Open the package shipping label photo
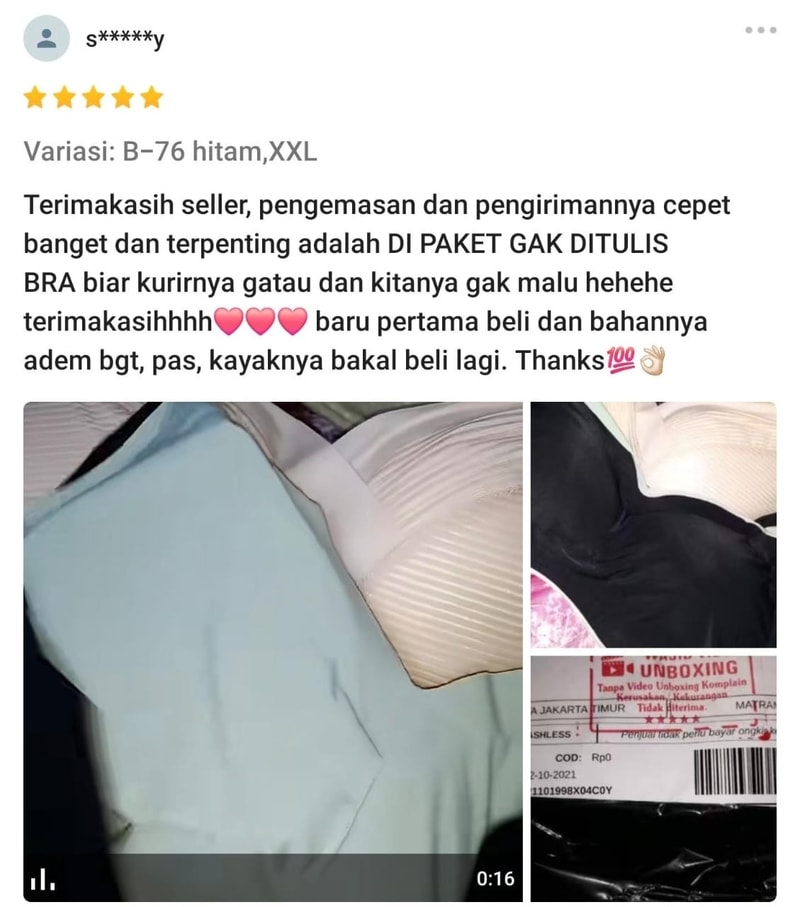 (653, 778)
